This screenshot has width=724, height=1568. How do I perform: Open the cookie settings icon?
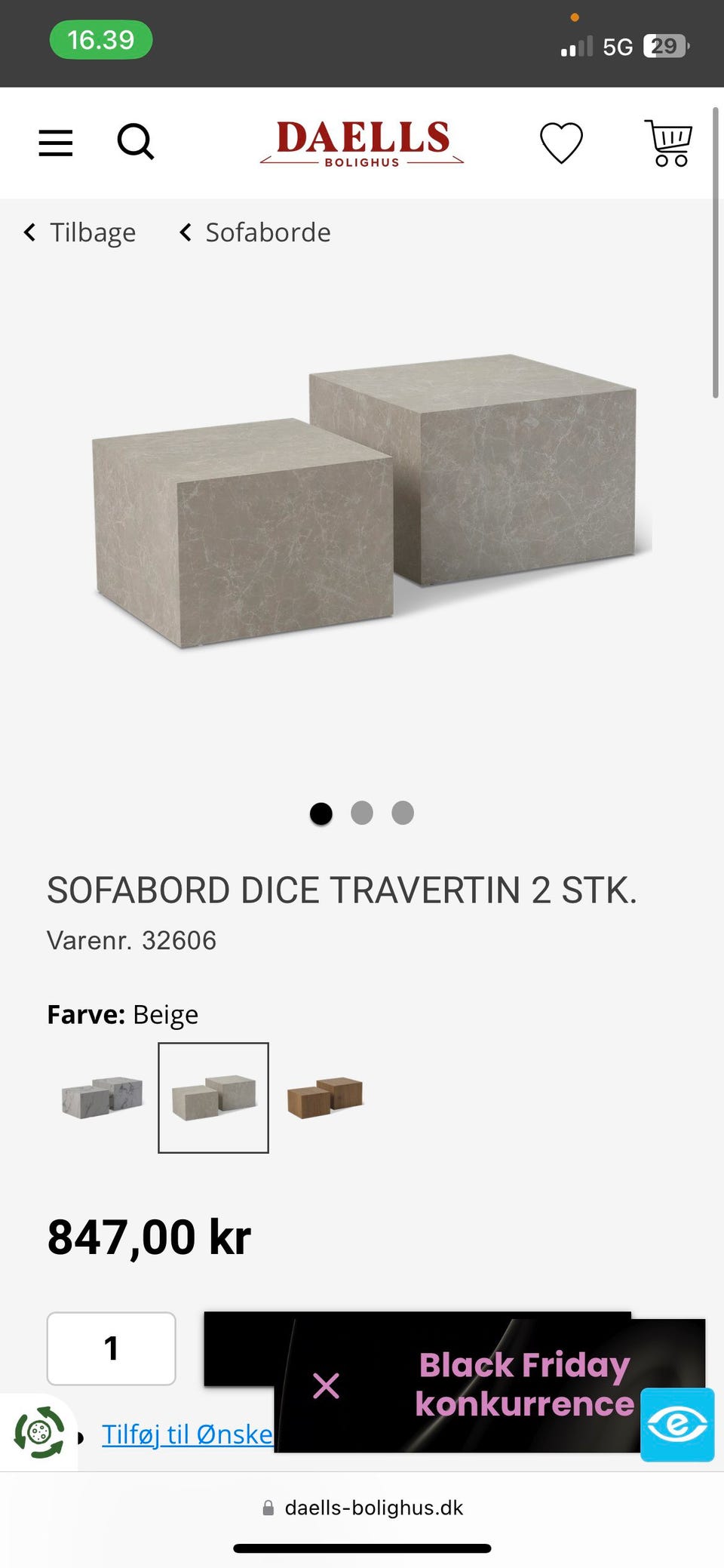point(39,1431)
